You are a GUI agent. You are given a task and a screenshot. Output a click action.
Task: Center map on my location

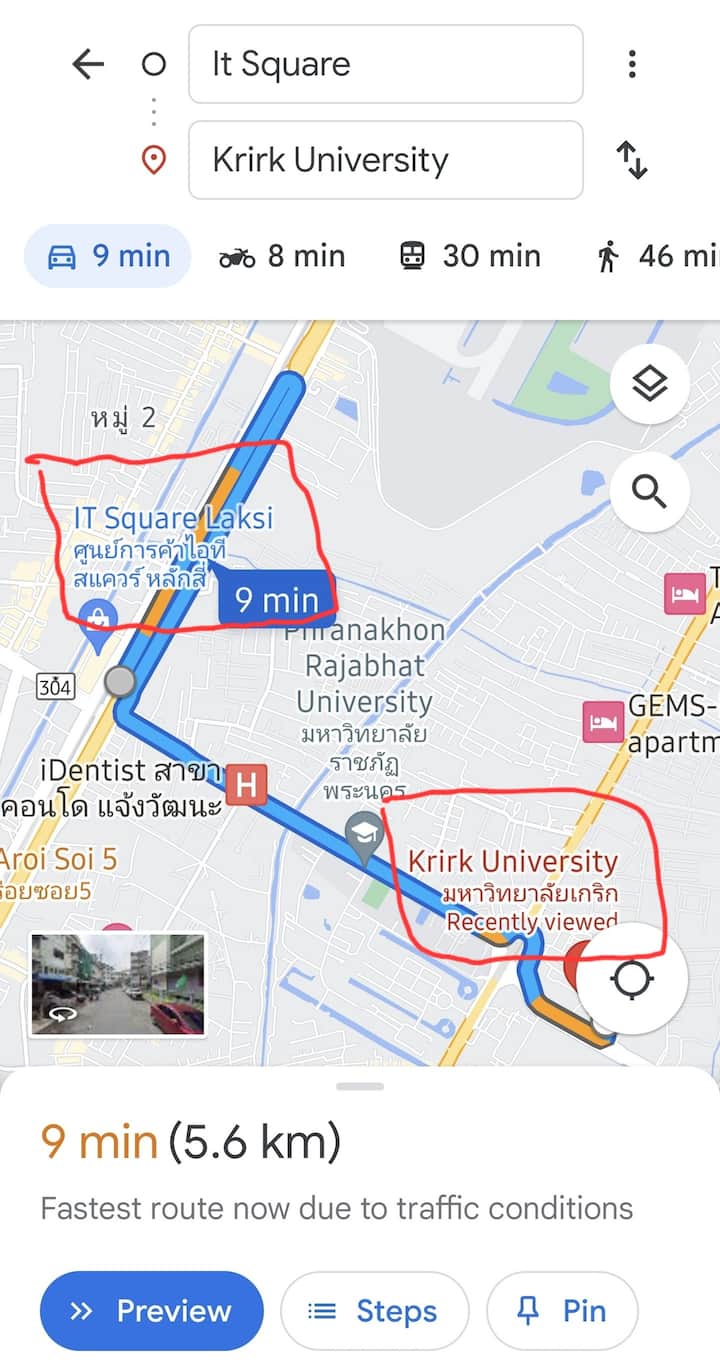point(632,979)
